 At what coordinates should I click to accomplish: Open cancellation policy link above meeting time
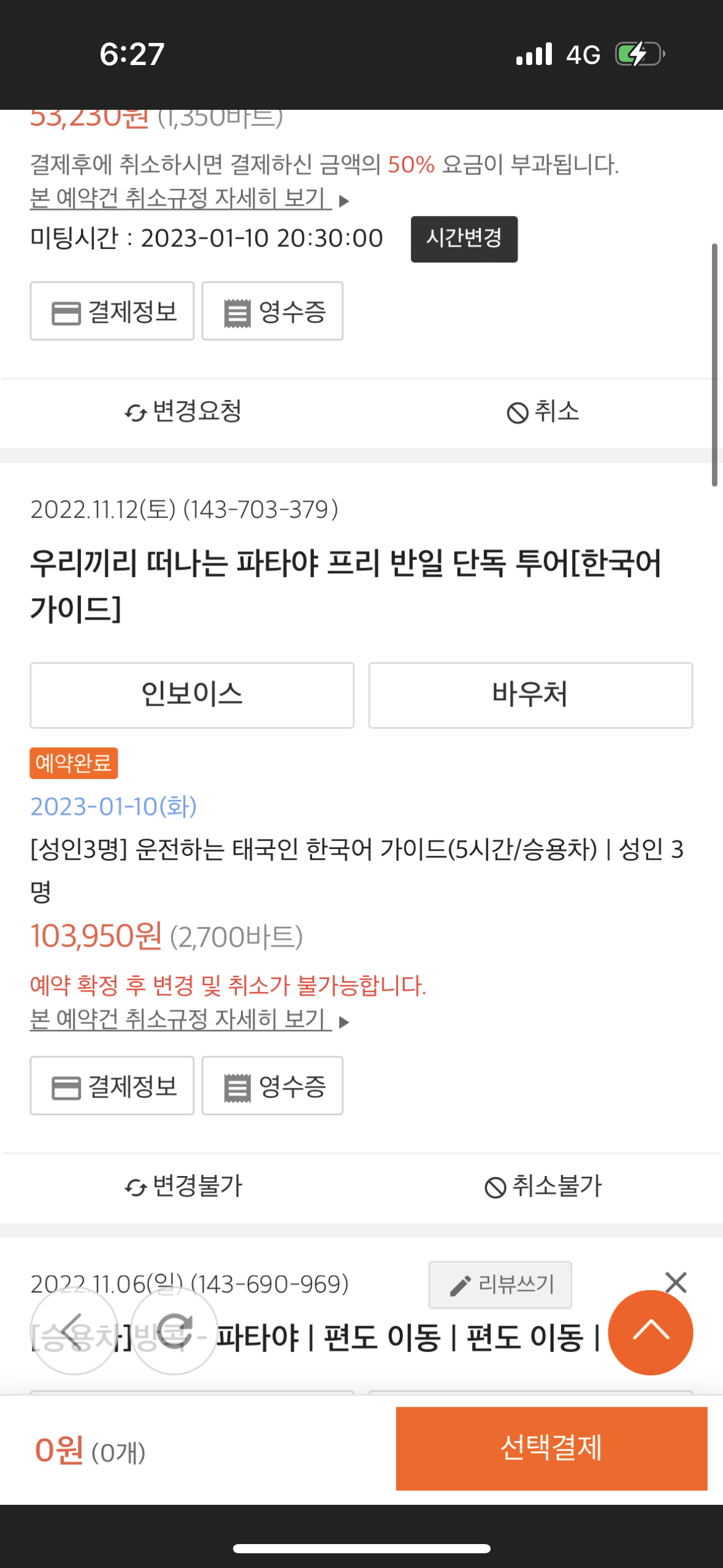click(x=181, y=199)
